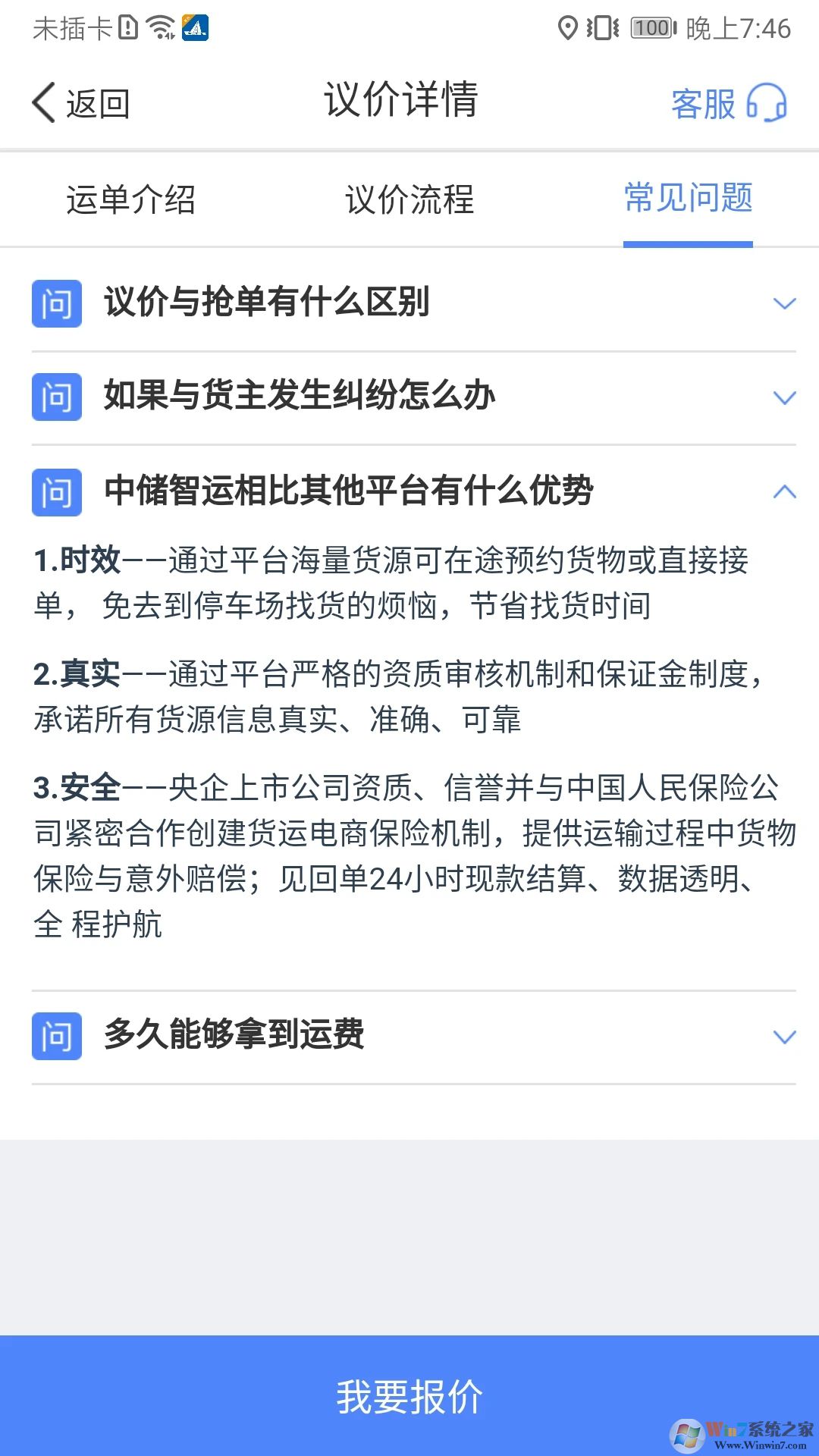
Task: Switch to the 议价流程 tab
Action: [409, 199]
